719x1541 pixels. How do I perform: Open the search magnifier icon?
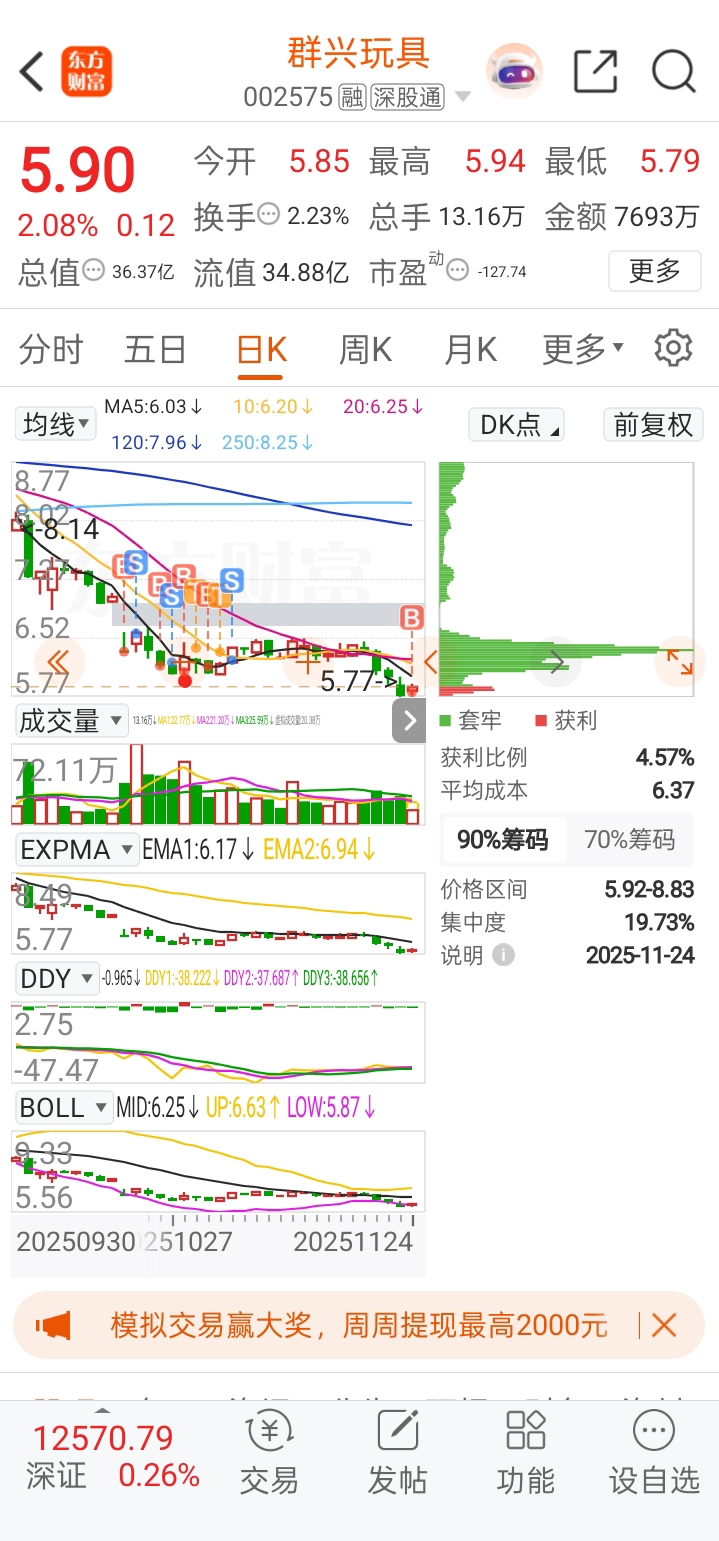pyautogui.click(x=673, y=72)
